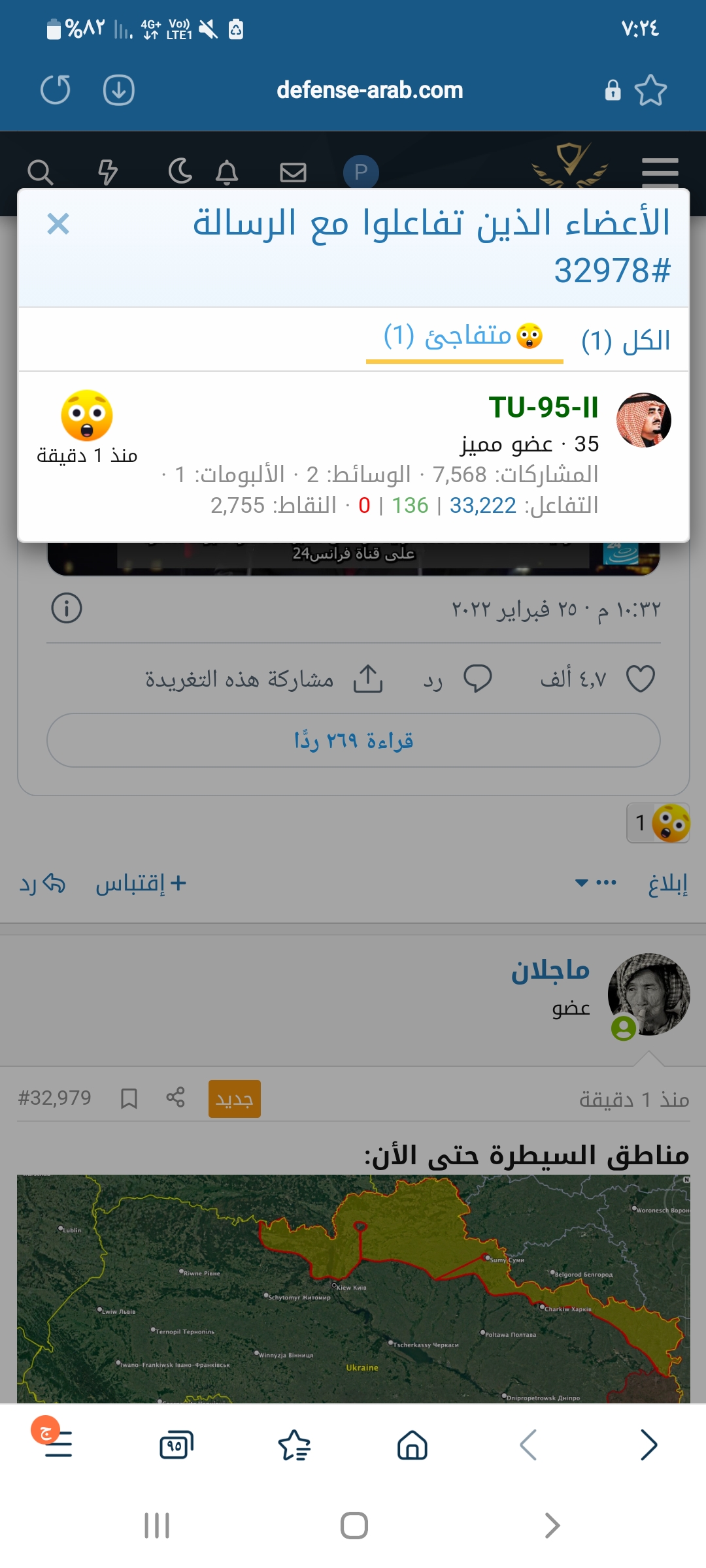The width and height of the screenshot is (706, 1568).
Task: Tap the system home button
Action: [354, 1526]
